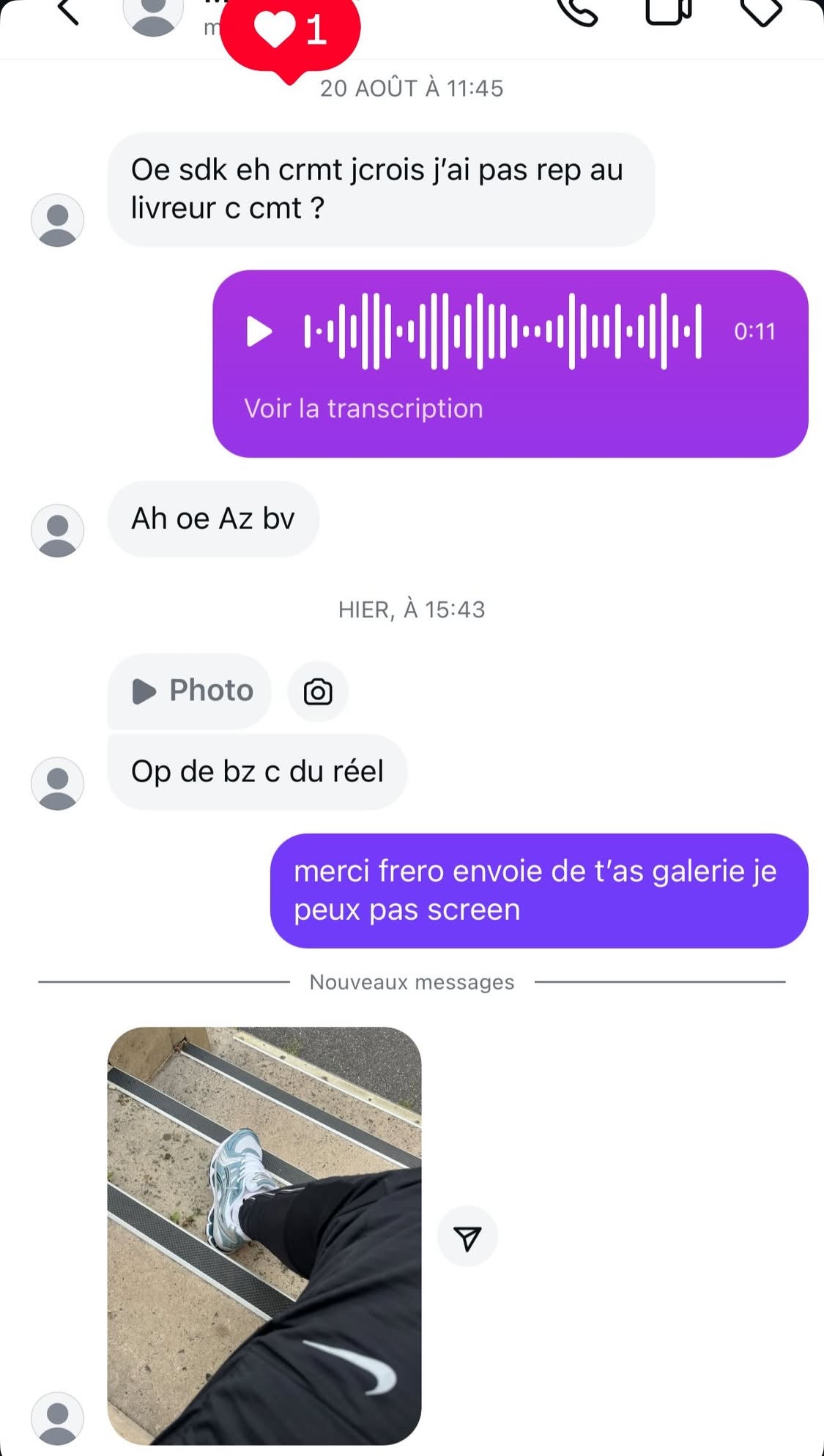Start a voice call from the header
Screen dimensions: 824x1456
pyautogui.click(x=577, y=12)
